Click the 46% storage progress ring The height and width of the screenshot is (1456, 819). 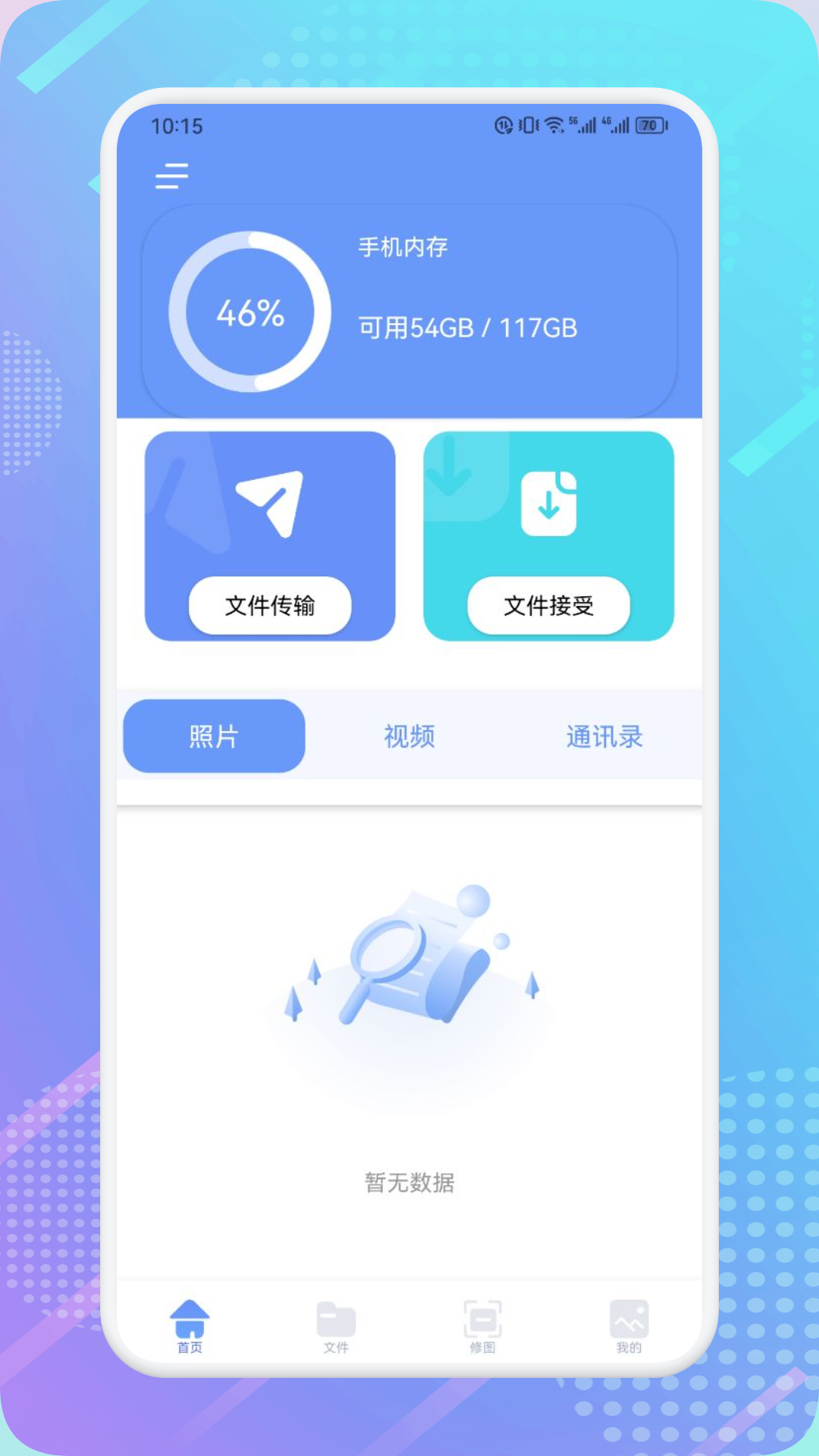point(250,311)
